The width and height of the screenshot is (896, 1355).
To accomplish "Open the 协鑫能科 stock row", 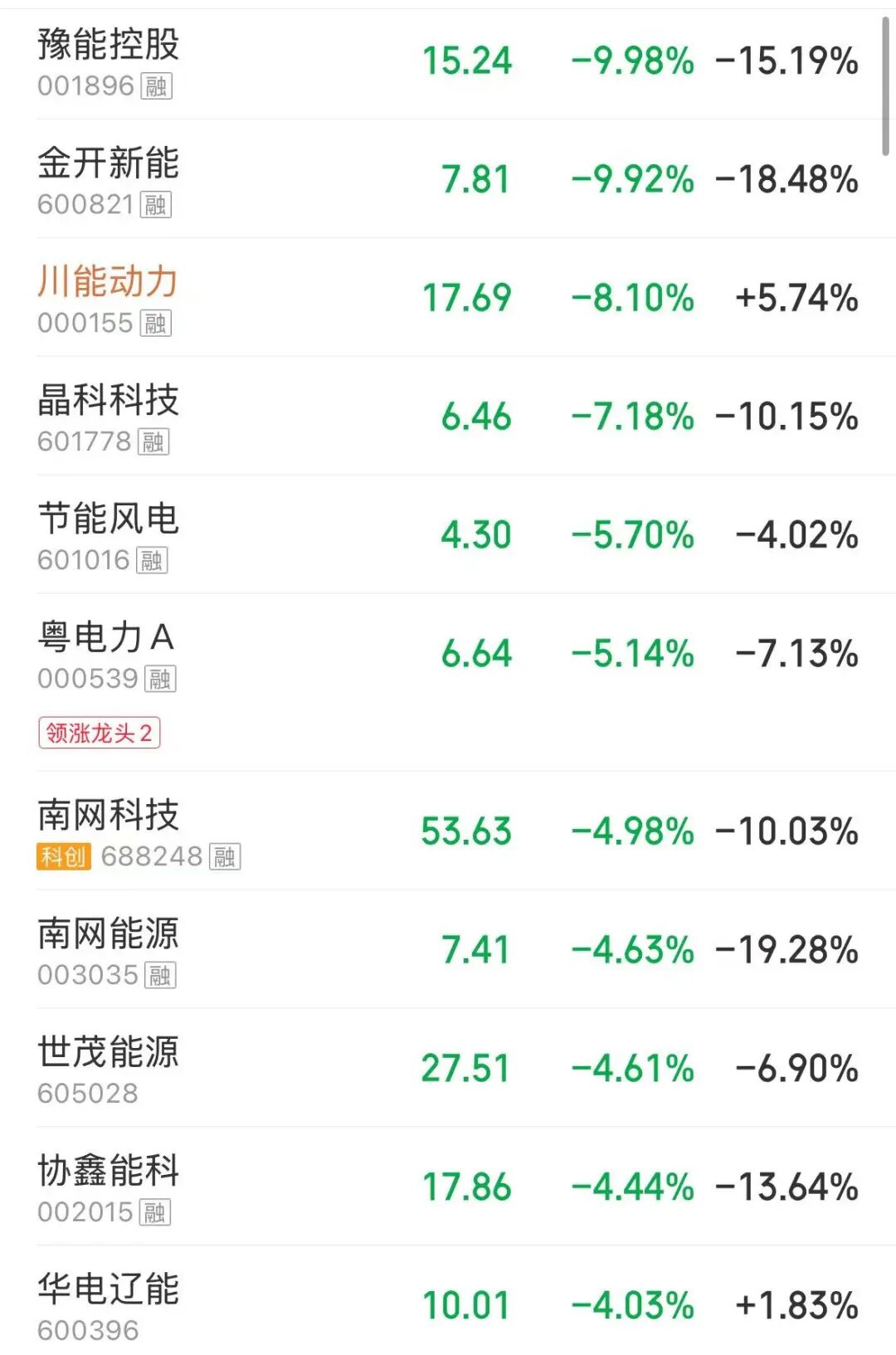I will 109,1172.
